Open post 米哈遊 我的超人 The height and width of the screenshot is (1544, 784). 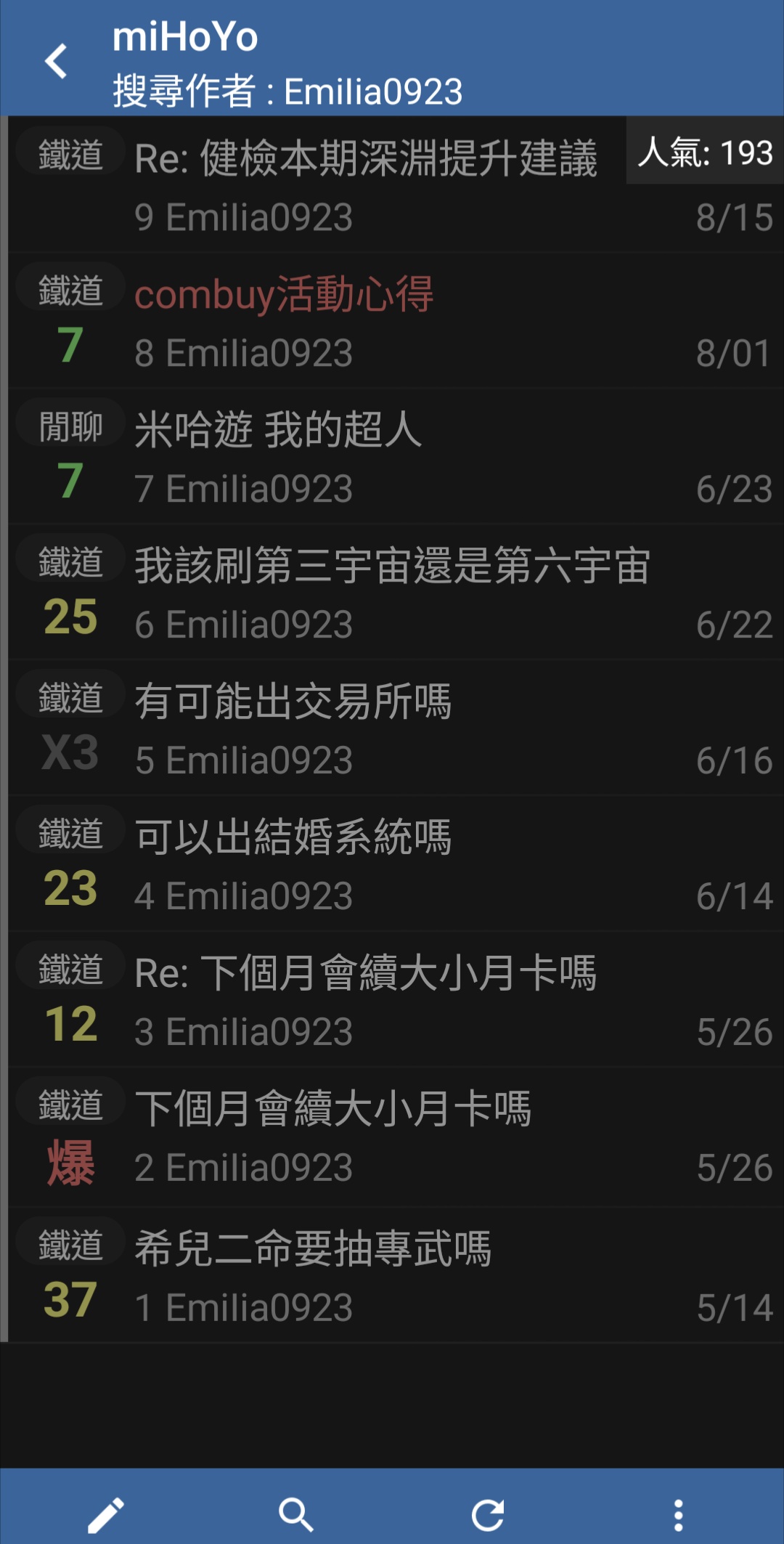[396, 456]
